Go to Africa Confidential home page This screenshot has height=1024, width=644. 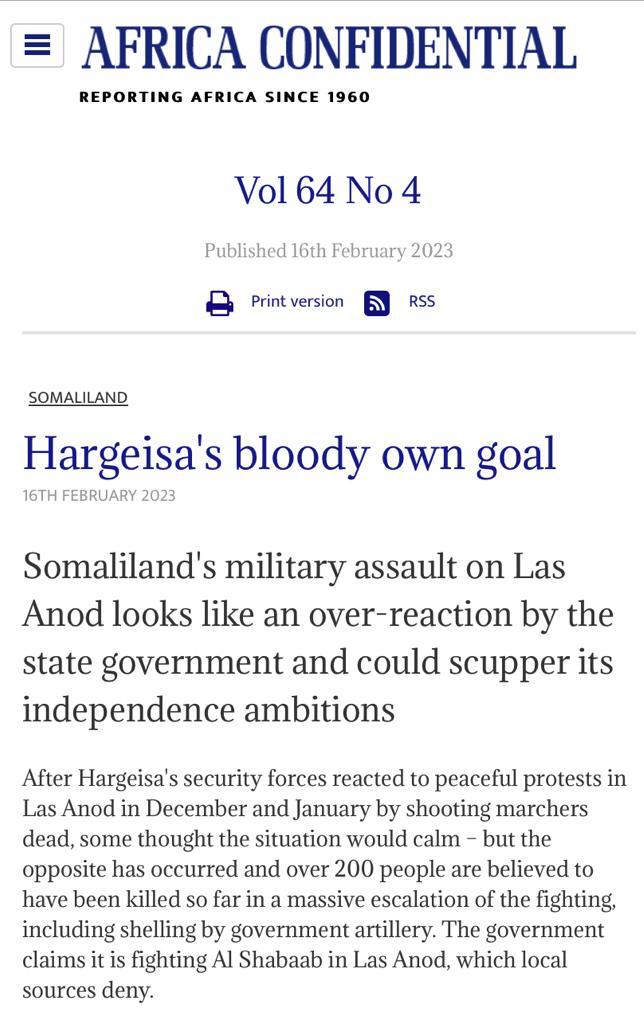coord(328,50)
